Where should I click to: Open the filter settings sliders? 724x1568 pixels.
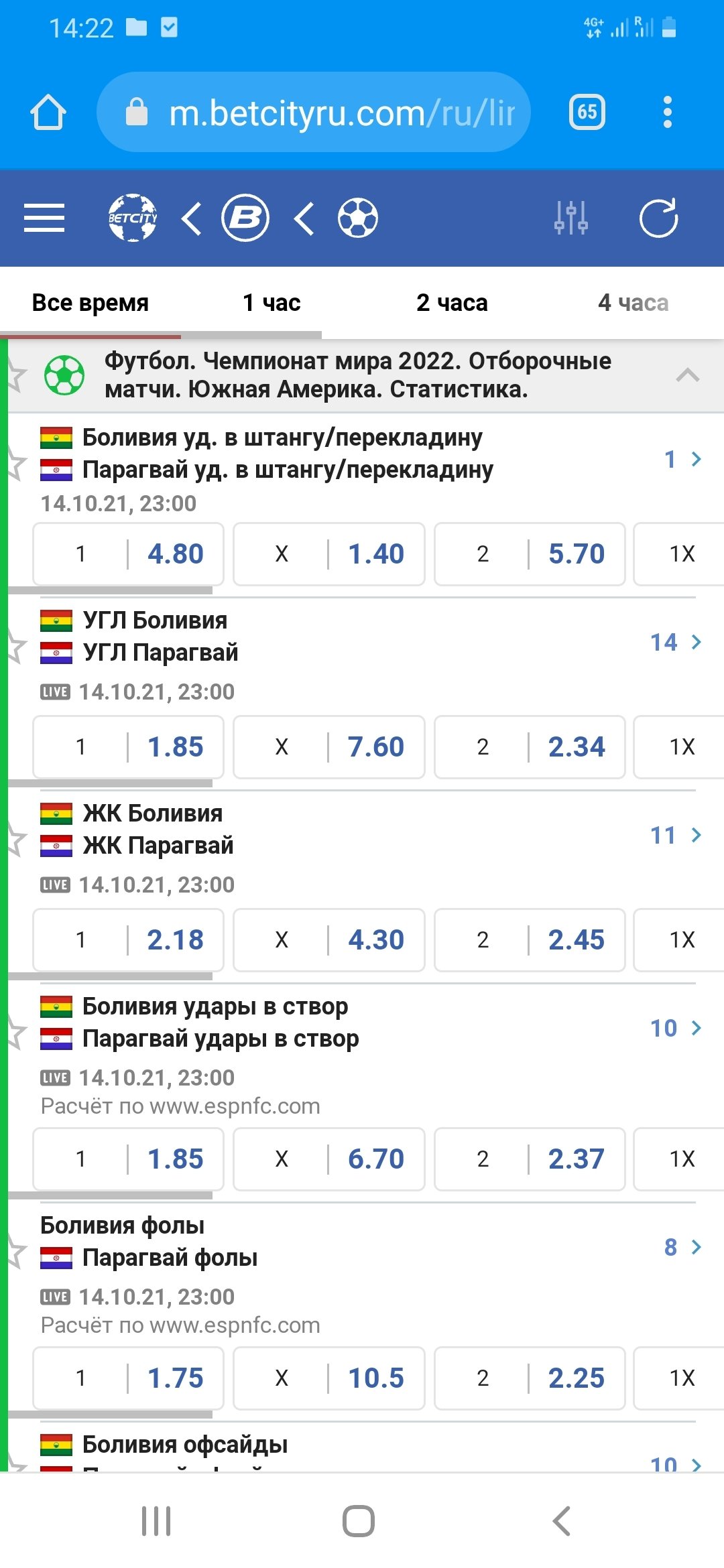click(570, 218)
